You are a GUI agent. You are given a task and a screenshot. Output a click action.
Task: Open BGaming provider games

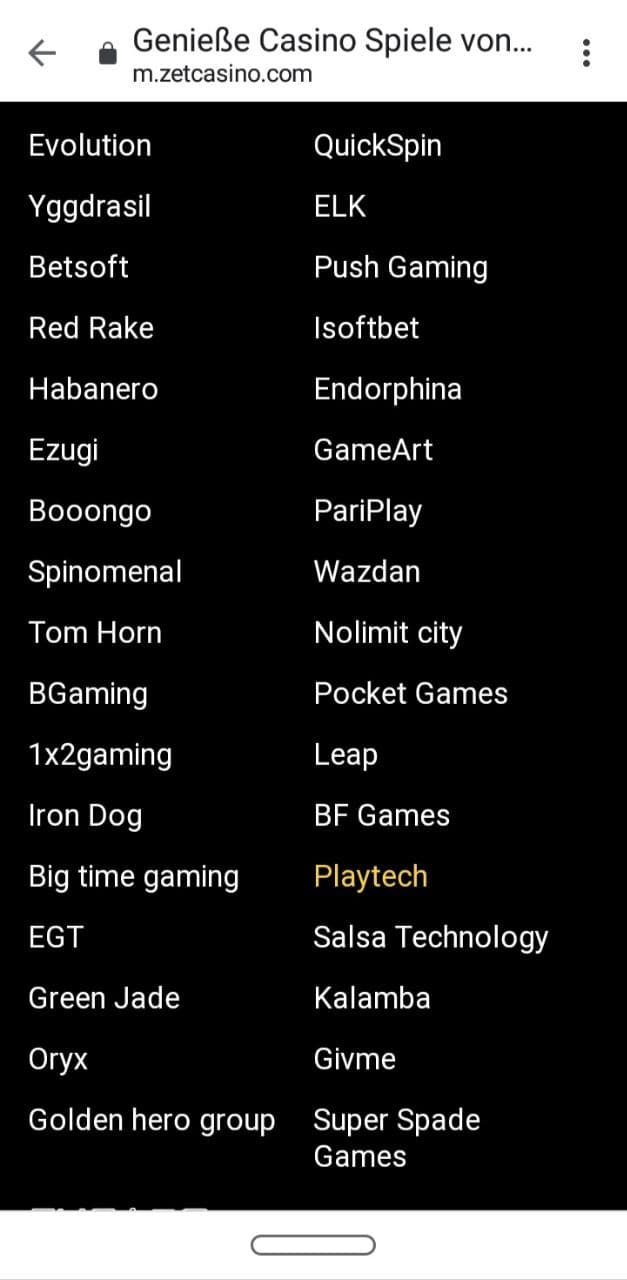(88, 694)
